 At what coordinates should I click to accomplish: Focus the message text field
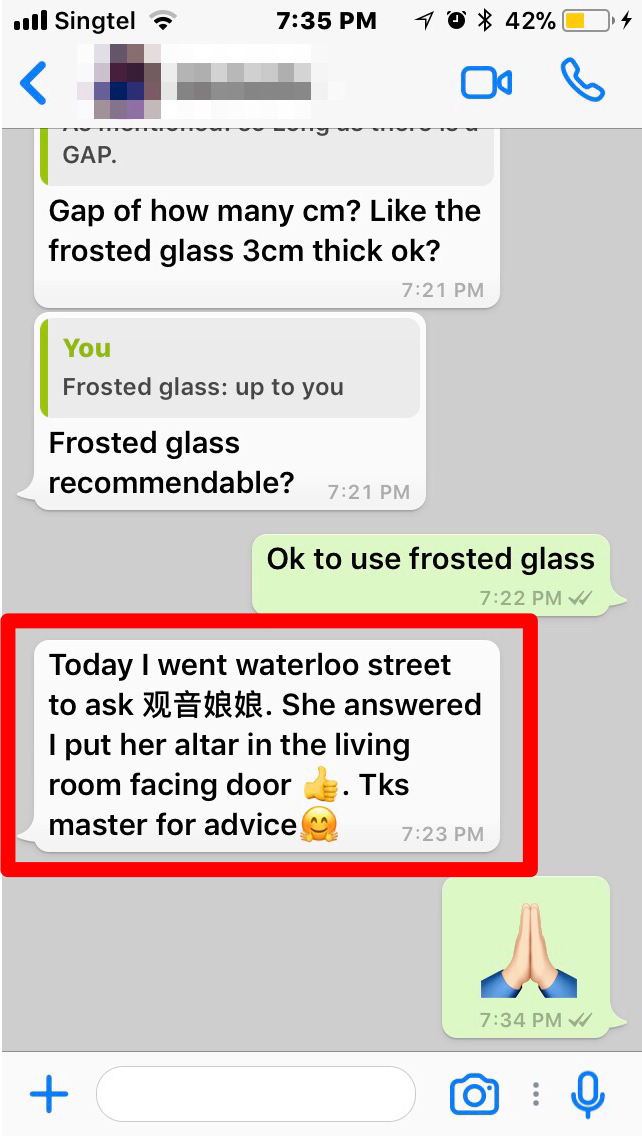[x=256, y=1093]
